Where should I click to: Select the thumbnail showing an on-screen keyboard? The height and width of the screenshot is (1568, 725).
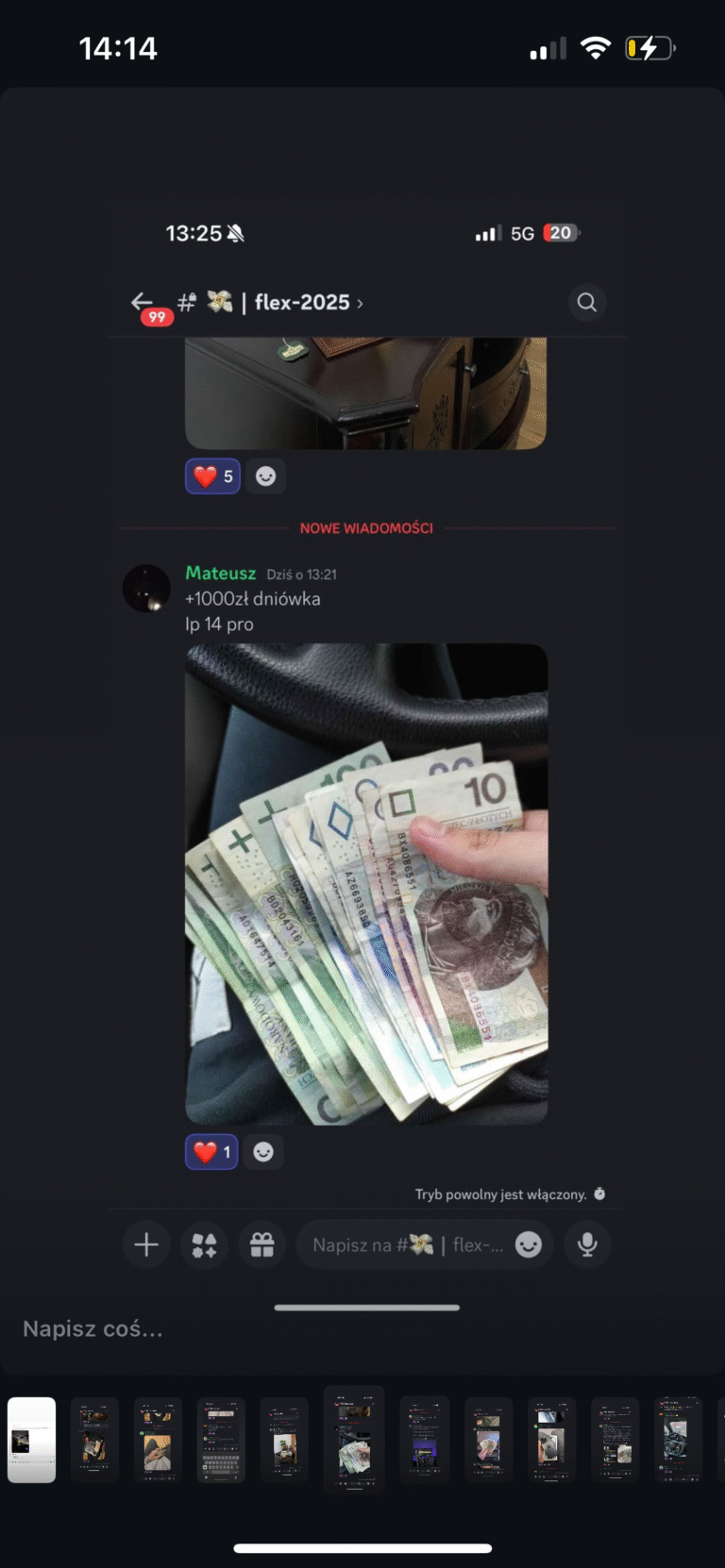(x=221, y=1440)
